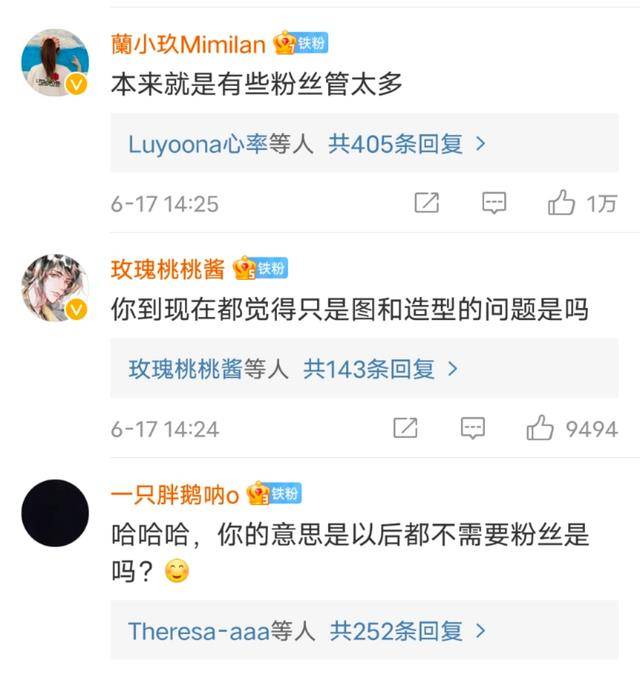Tap username 玫瑰桃桃酱
This screenshot has height=675, width=640.
click(x=167, y=268)
